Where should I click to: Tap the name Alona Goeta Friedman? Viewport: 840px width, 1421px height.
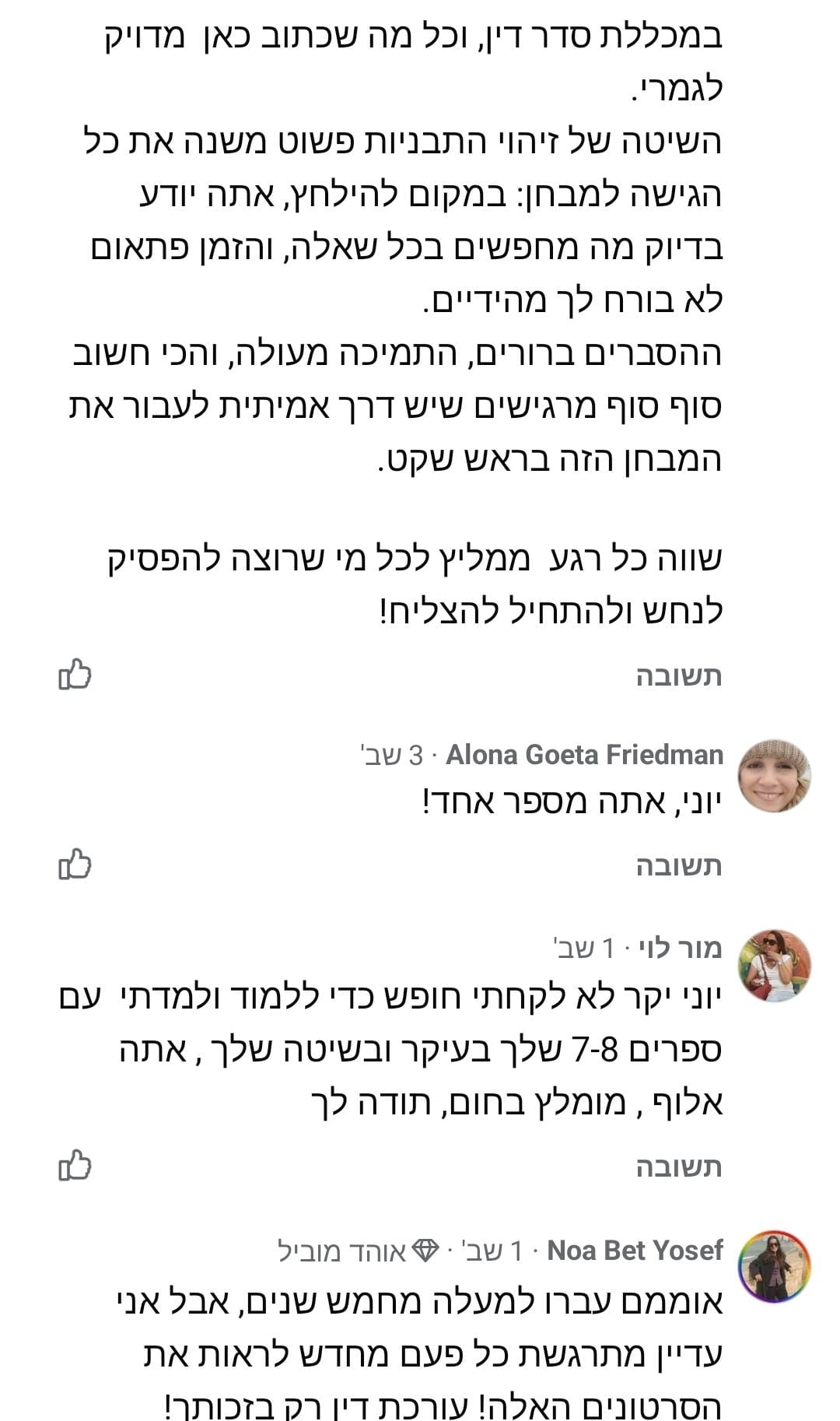[x=584, y=754]
